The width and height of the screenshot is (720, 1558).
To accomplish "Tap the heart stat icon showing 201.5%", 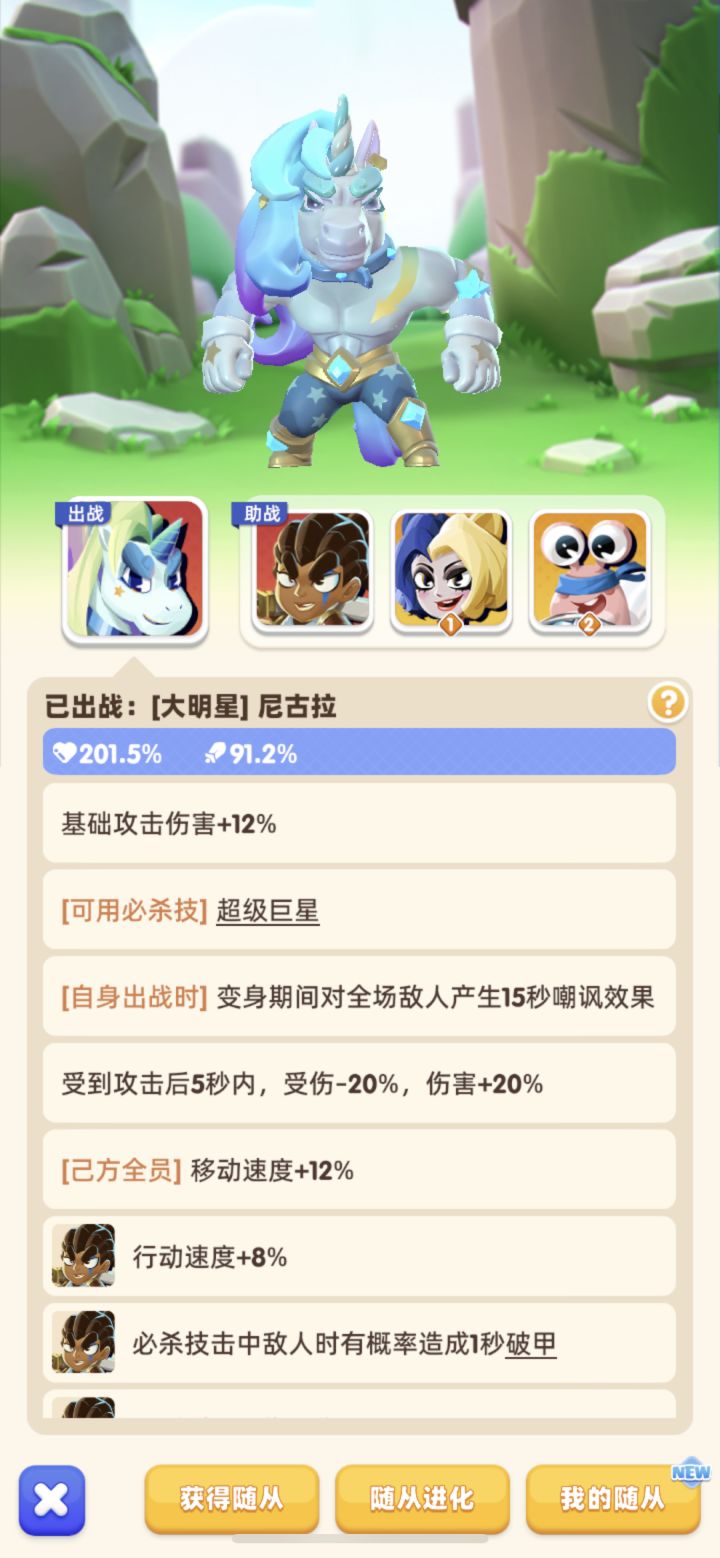I will [x=65, y=754].
